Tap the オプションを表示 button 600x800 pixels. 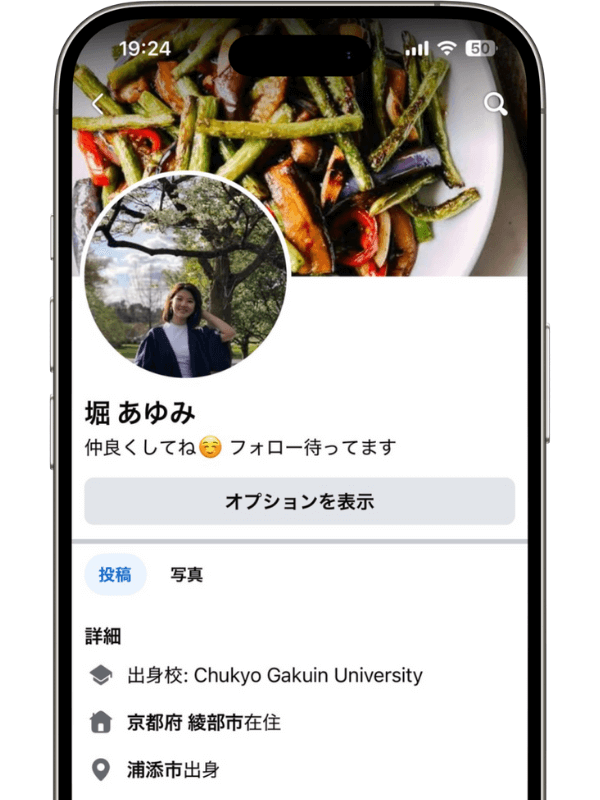299,502
